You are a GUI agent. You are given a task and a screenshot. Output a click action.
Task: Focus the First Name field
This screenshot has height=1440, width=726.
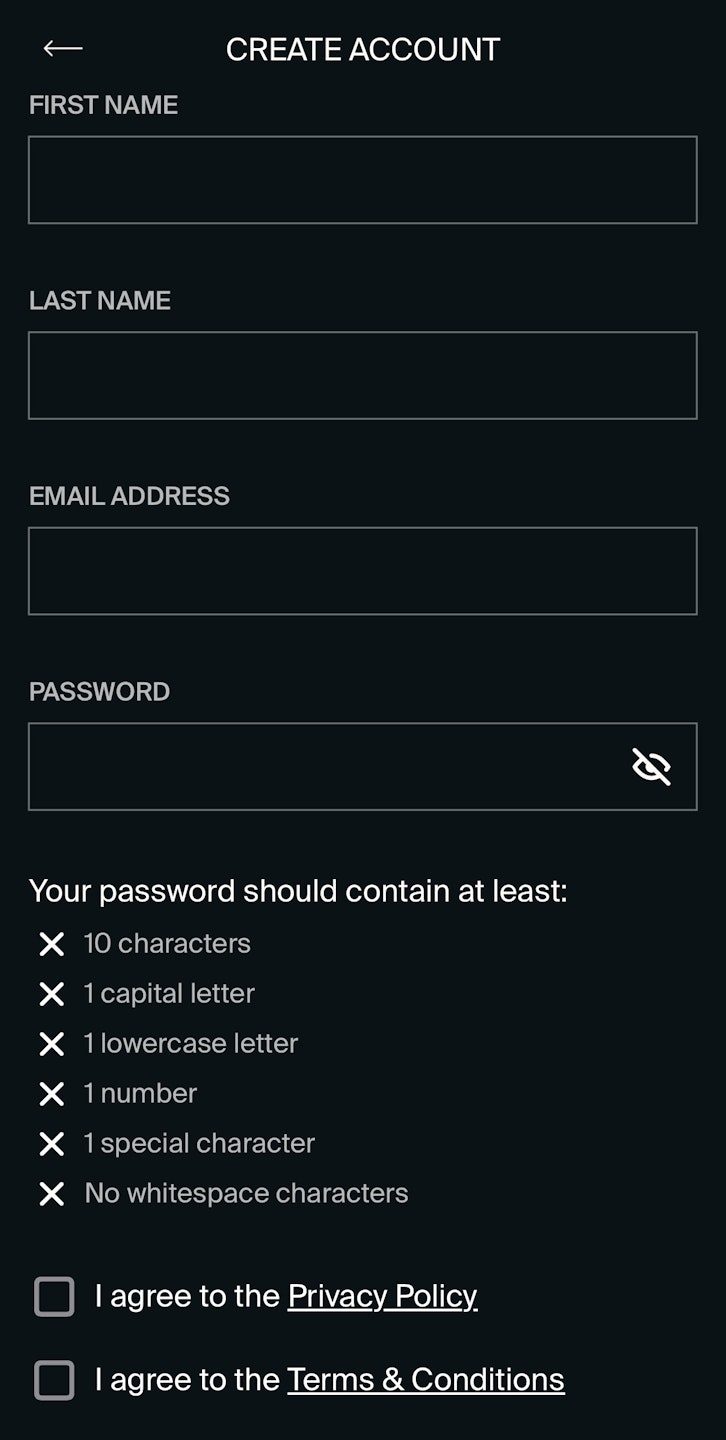click(x=362, y=180)
